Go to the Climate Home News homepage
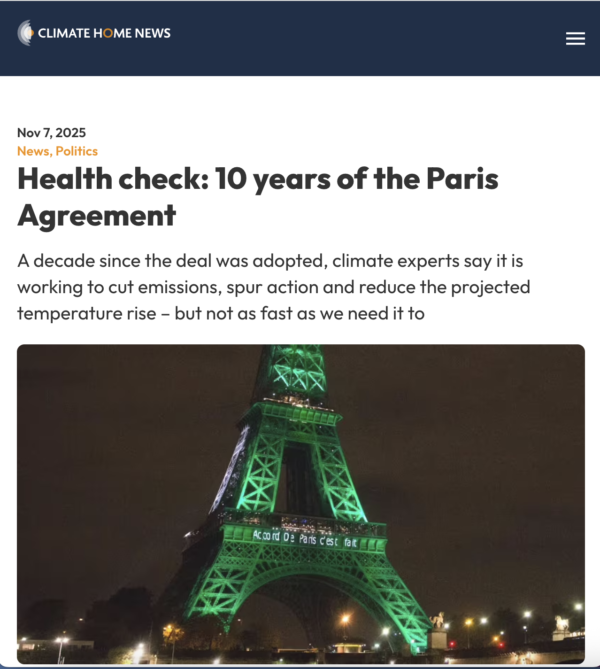The height and width of the screenshot is (669, 600). pyautogui.click(x=94, y=33)
